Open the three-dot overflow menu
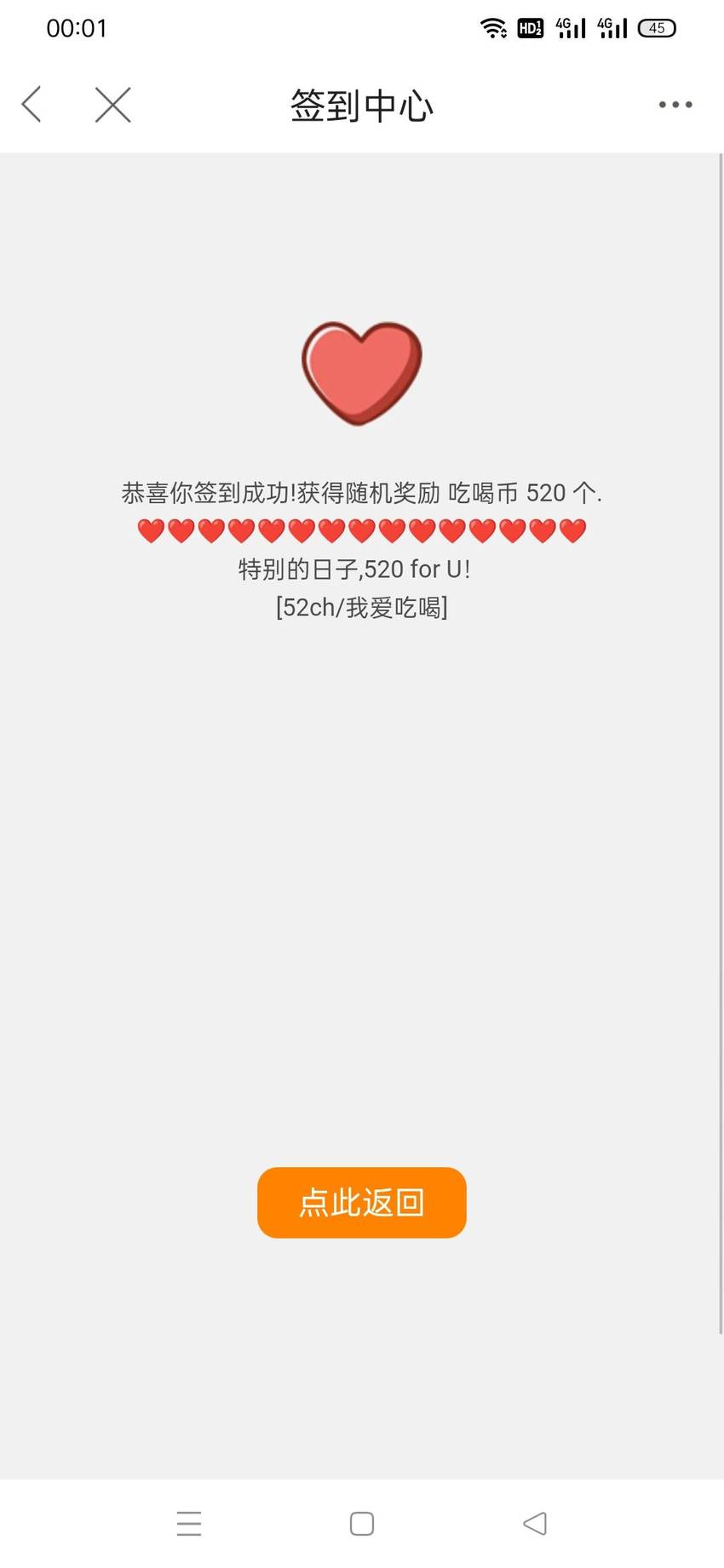Image resolution: width=724 pixels, height=1568 pixels. pos(675,105)
